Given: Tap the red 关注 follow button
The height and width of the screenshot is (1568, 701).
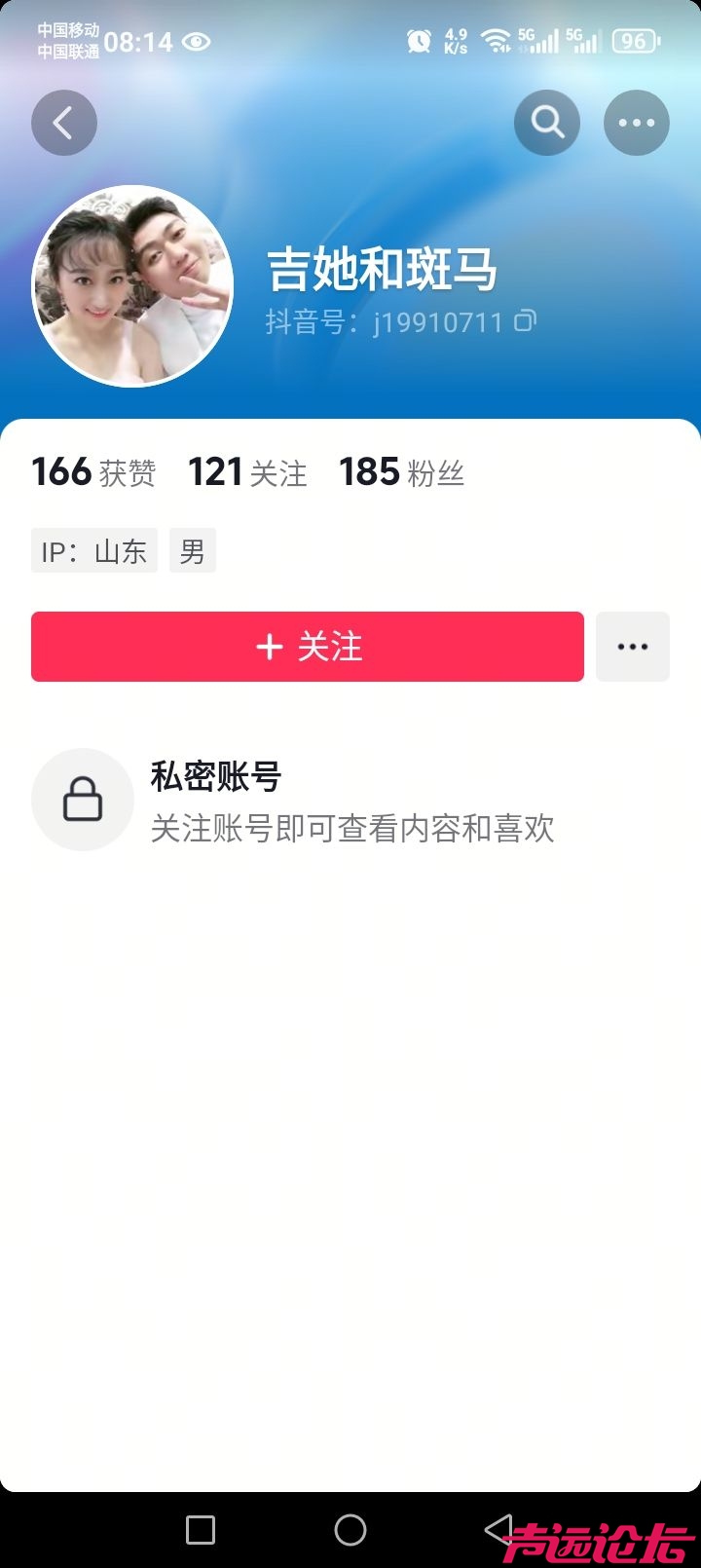Looking at the screenshot, I should [308, 647].
